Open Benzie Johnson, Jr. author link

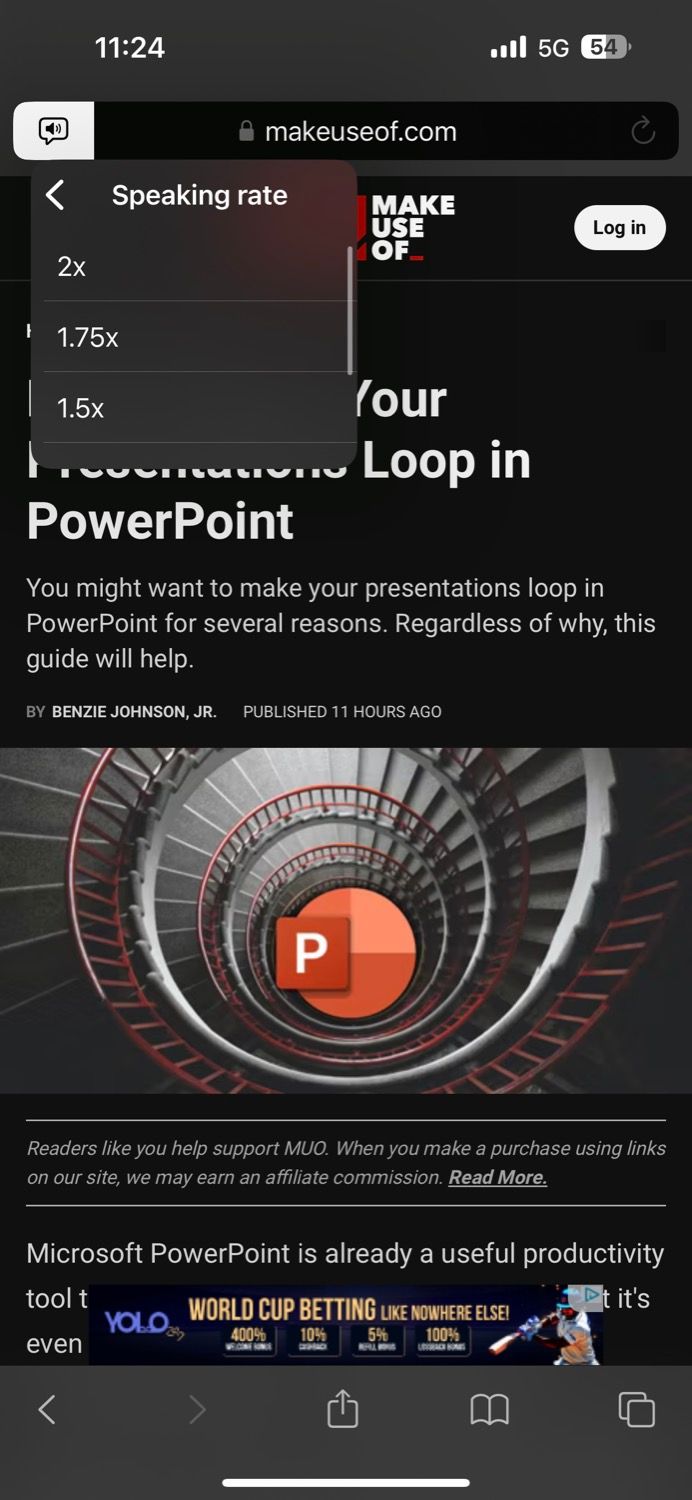tap(134, 712)
